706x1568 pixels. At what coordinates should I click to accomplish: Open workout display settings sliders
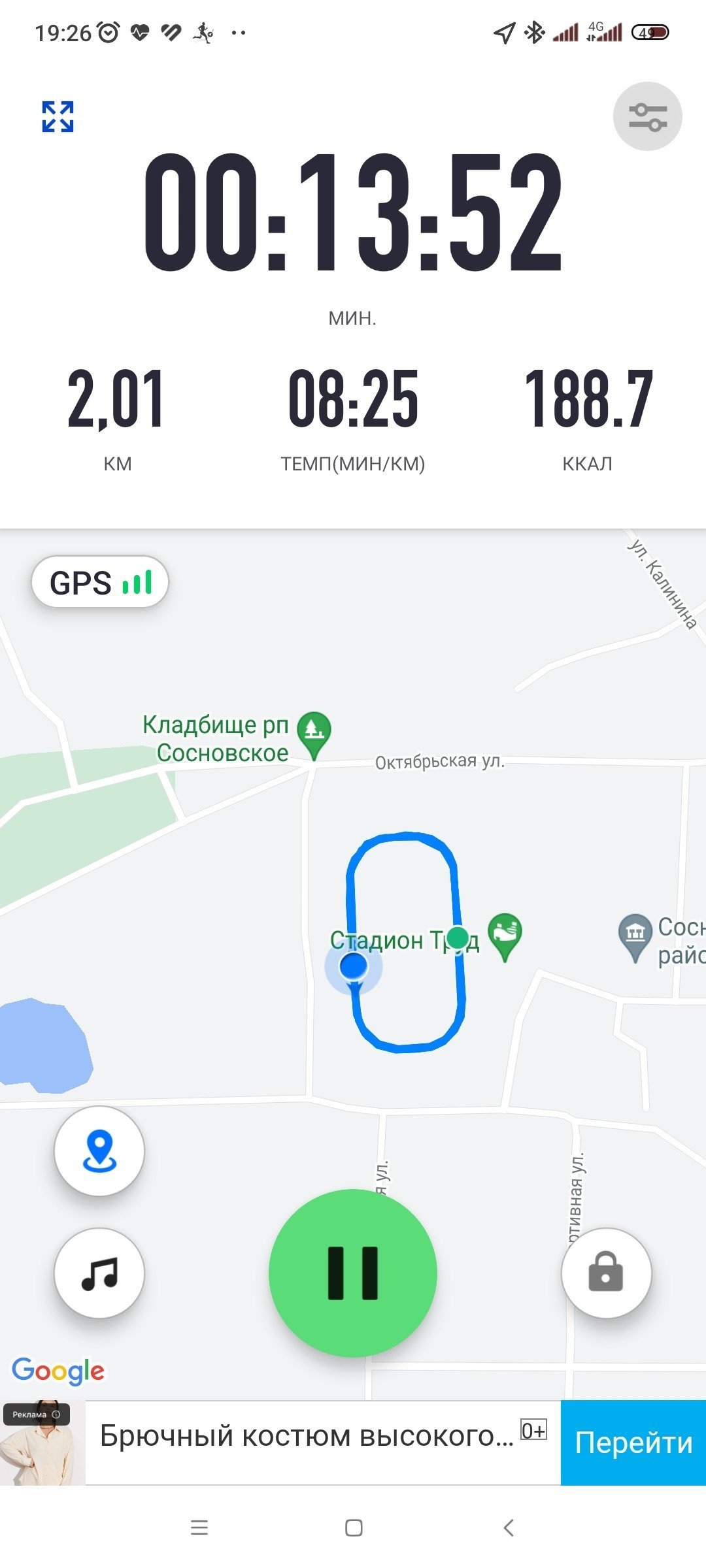647,116
